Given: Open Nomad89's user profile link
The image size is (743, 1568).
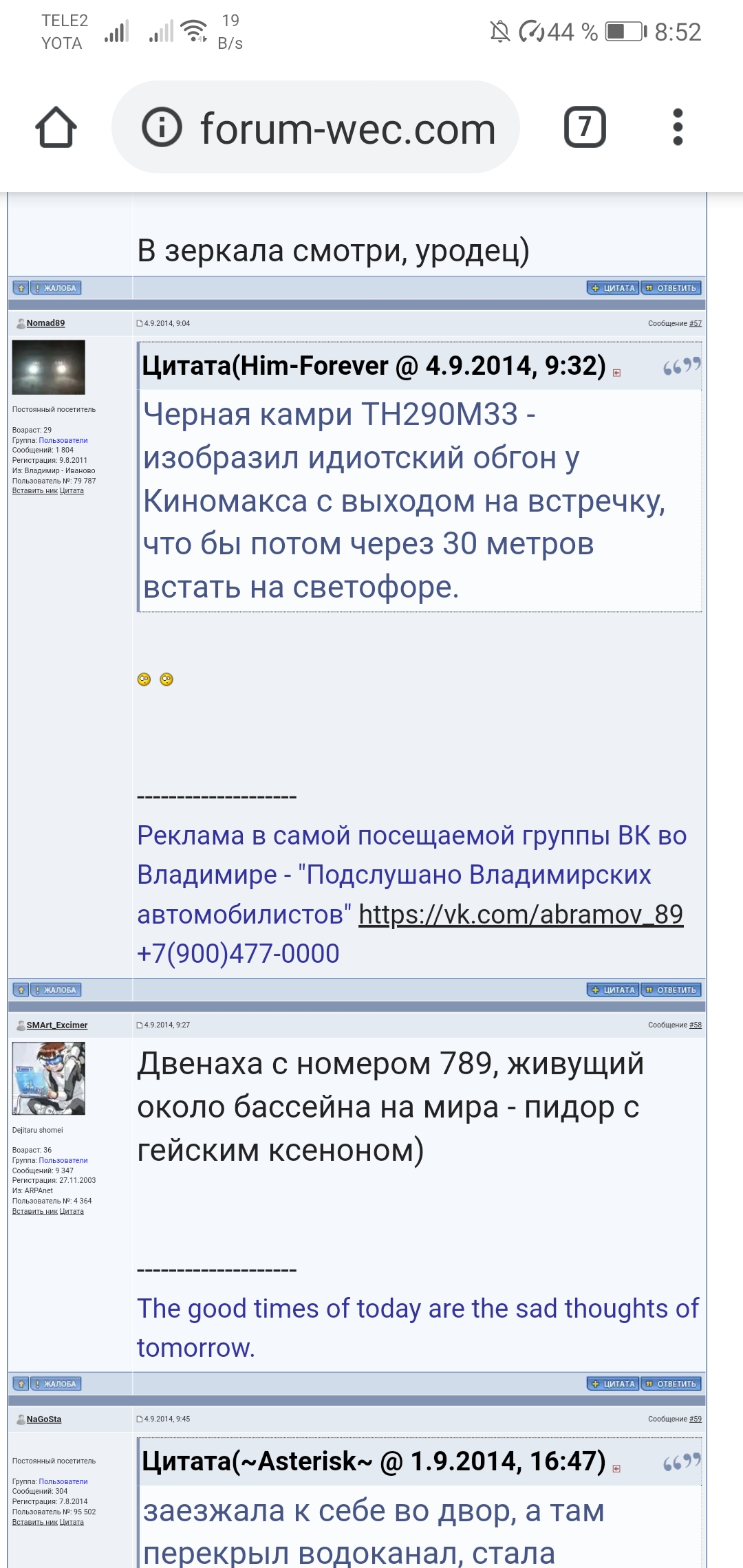Looking at the screenshot, I should pyautogui.click(x=45, y=323).
